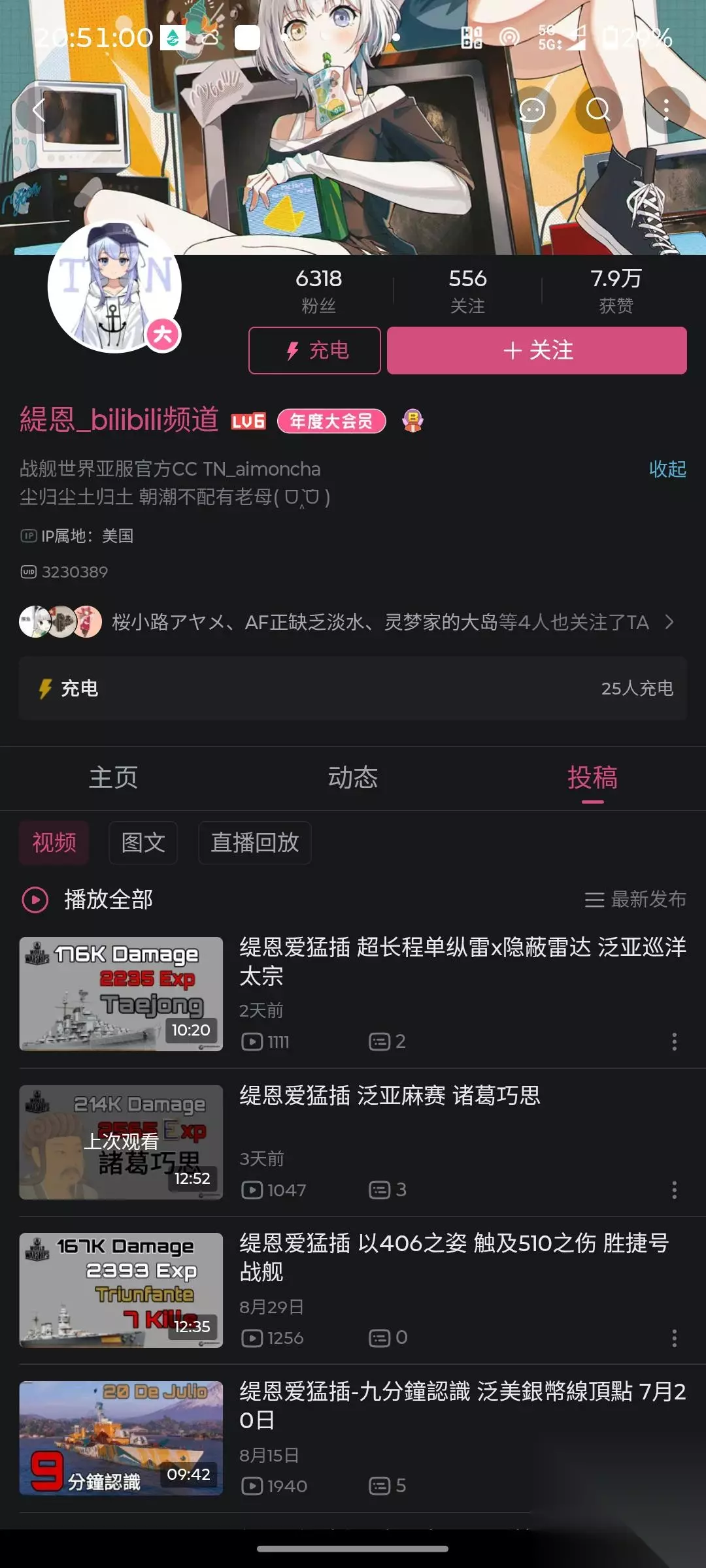Switch to the 动态 tab
Viewport: 706px width, 1568px height.
click(353, 777)
